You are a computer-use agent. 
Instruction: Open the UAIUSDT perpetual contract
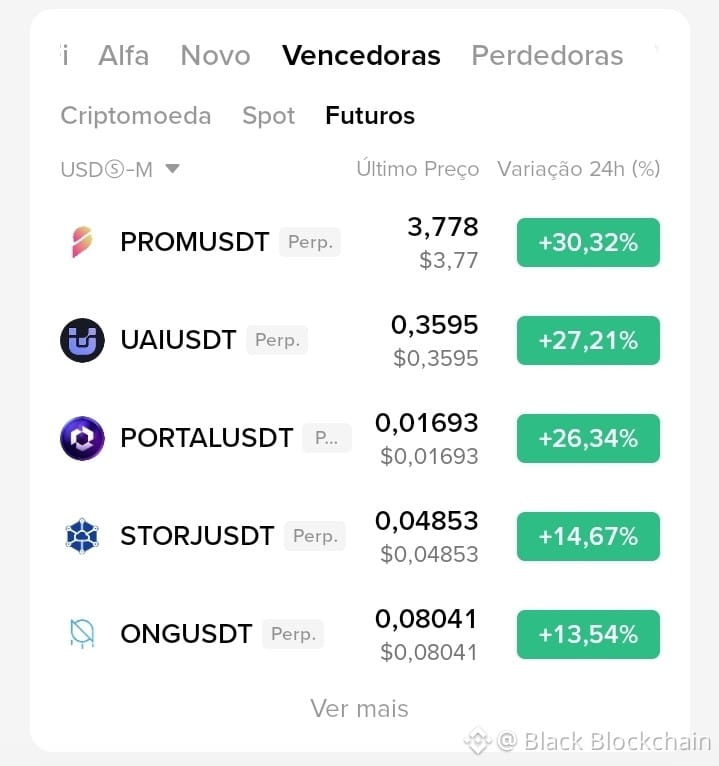coord(360,340)
